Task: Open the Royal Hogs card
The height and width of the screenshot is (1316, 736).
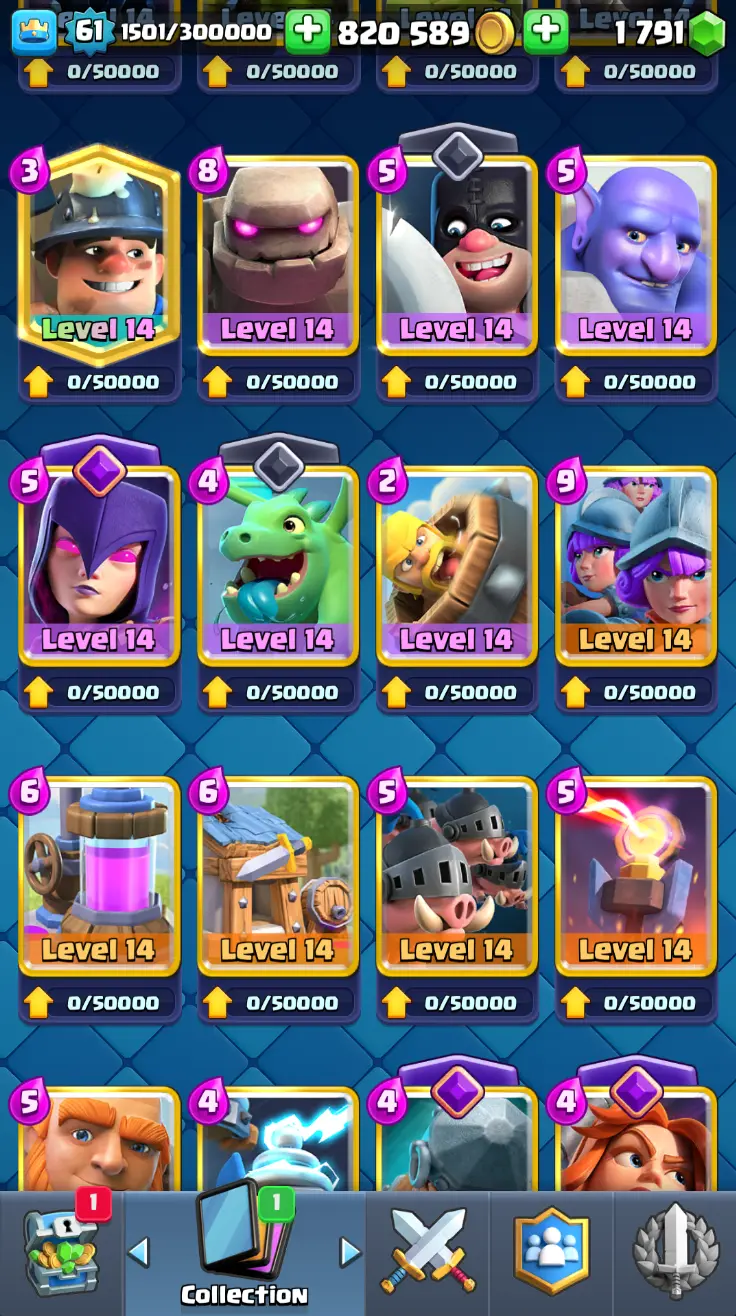Action: point(456,875)
